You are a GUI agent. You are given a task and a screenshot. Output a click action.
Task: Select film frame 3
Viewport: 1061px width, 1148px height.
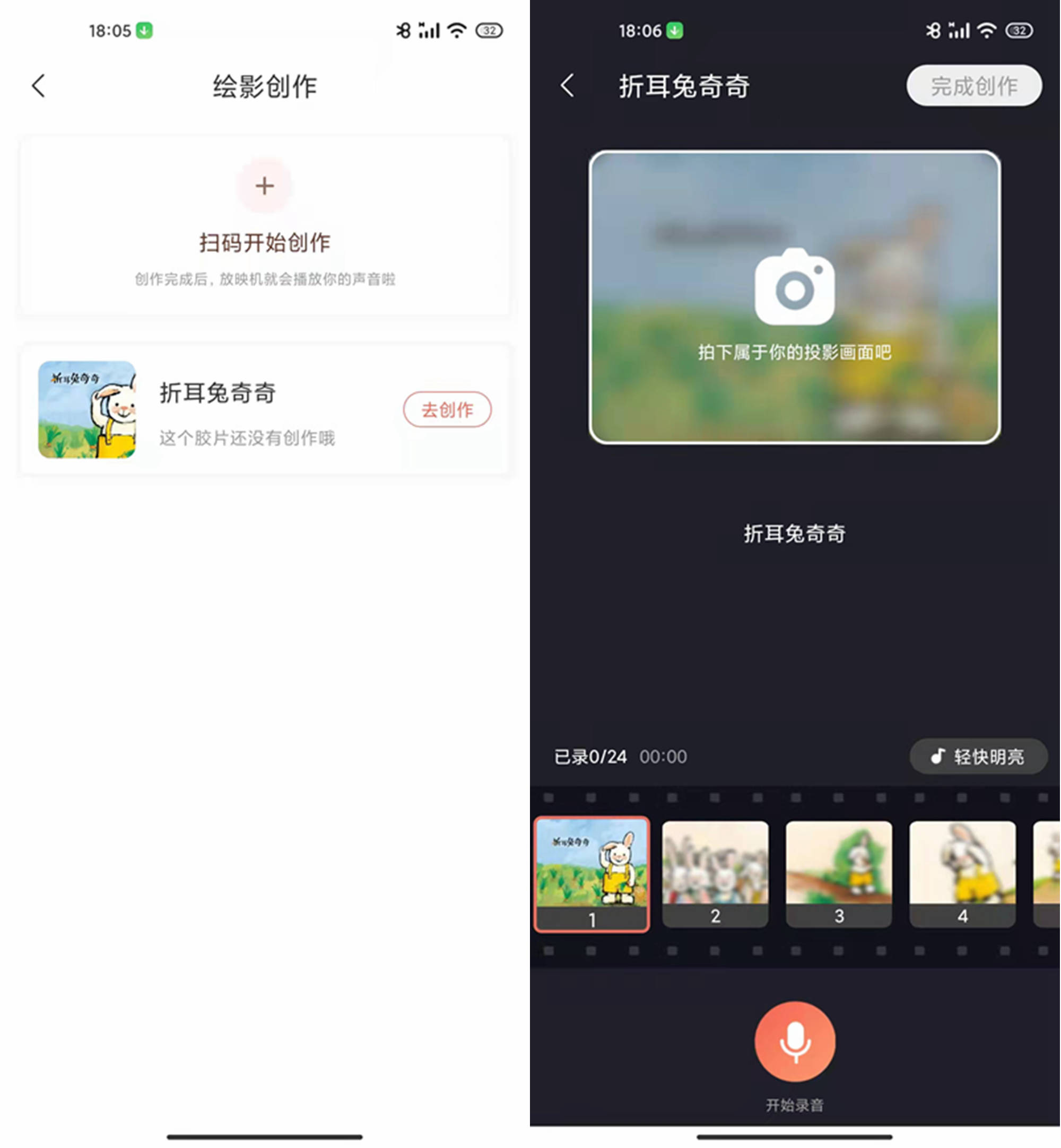(838, 873)
